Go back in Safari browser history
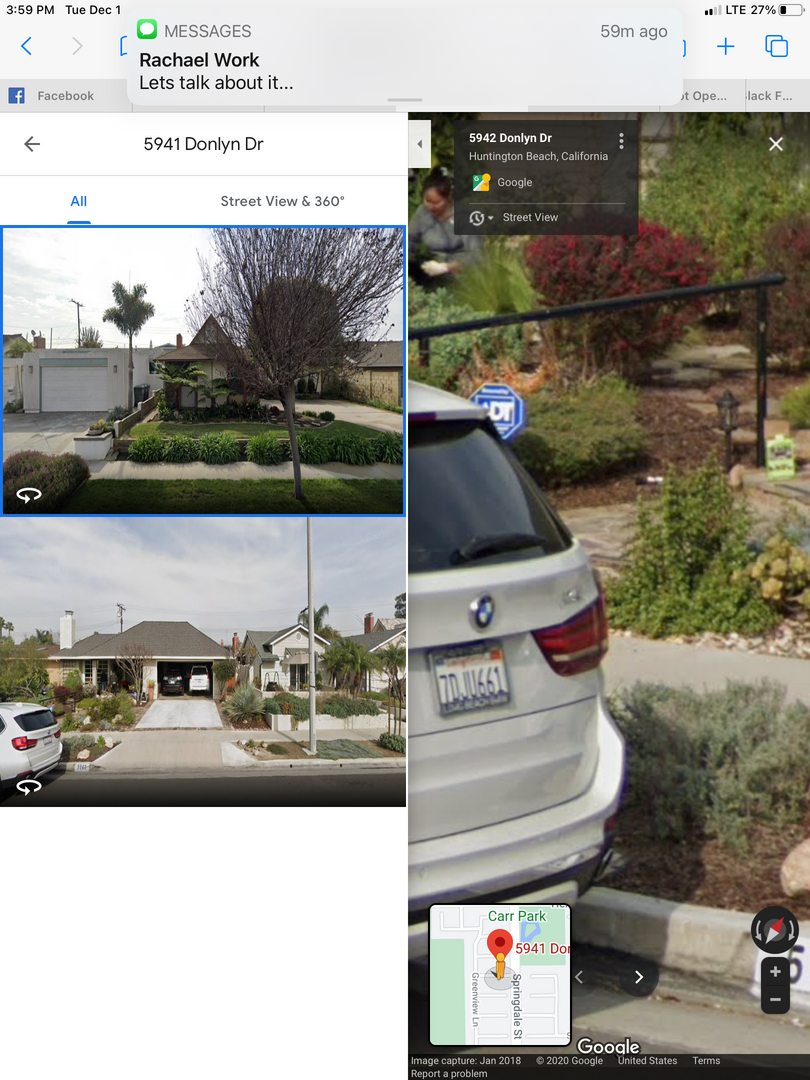Viewport: 810px width, 1080px height. (27, 46)
